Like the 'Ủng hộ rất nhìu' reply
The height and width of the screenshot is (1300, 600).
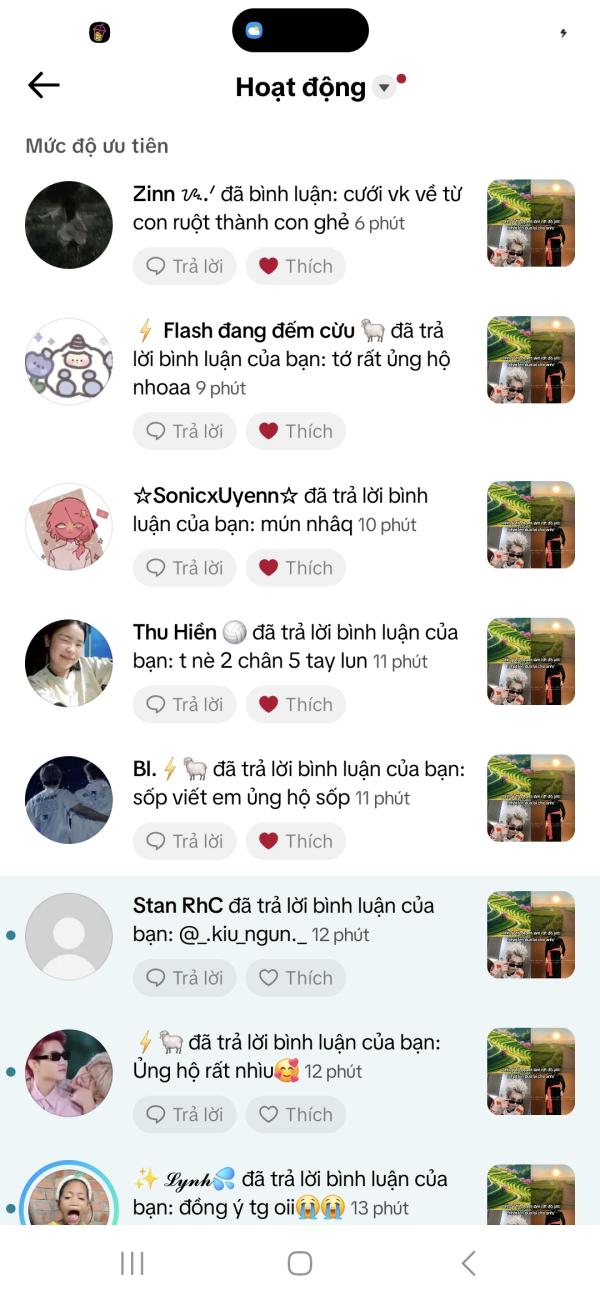tap(296, 1114)
